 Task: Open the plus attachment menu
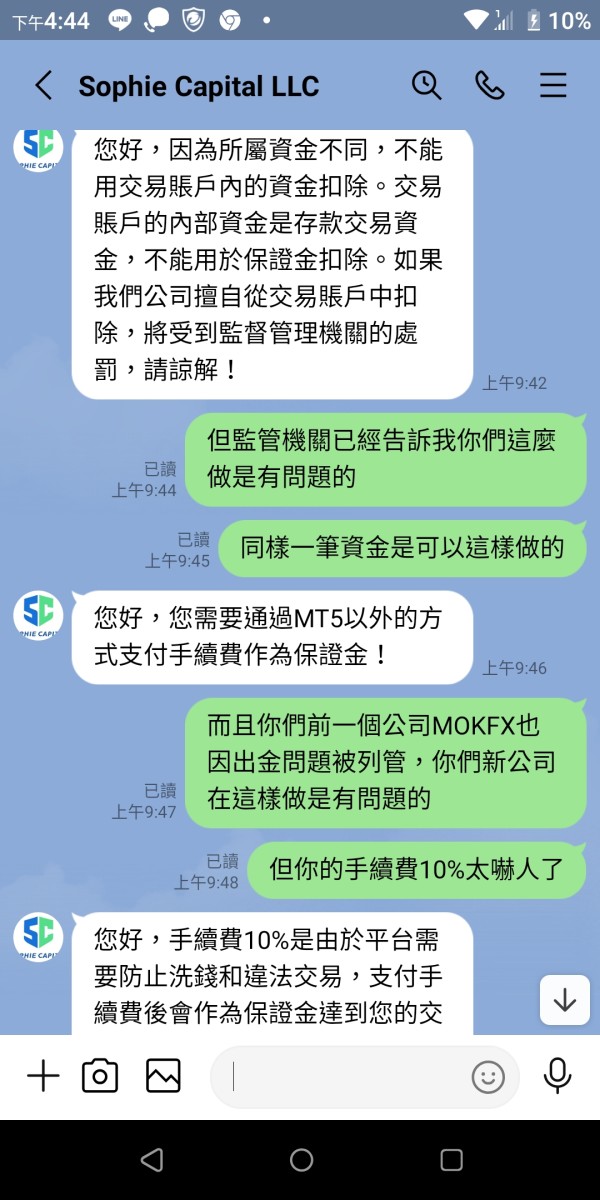pos(43,1076)
